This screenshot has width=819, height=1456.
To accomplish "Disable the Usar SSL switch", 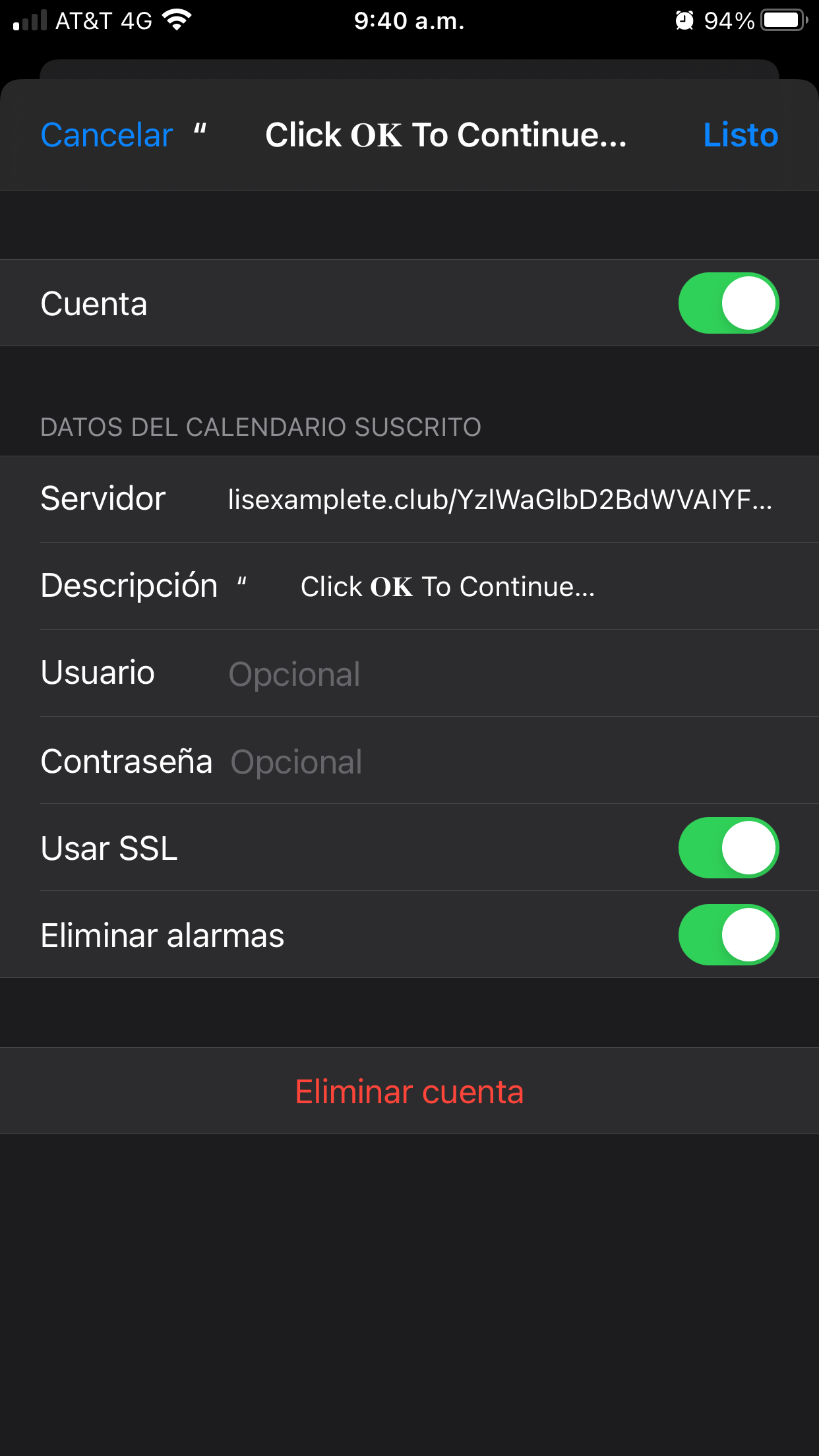I will click(729, 848).
